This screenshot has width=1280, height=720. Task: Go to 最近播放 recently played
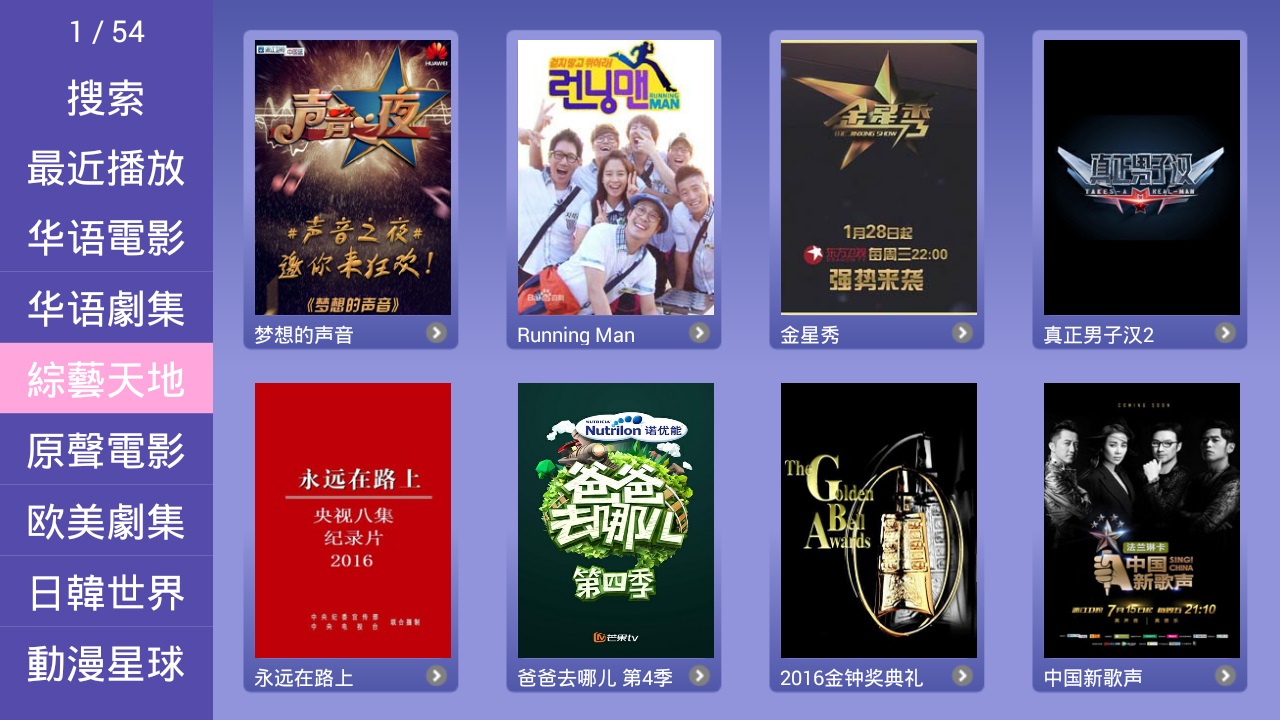point(106,168)
